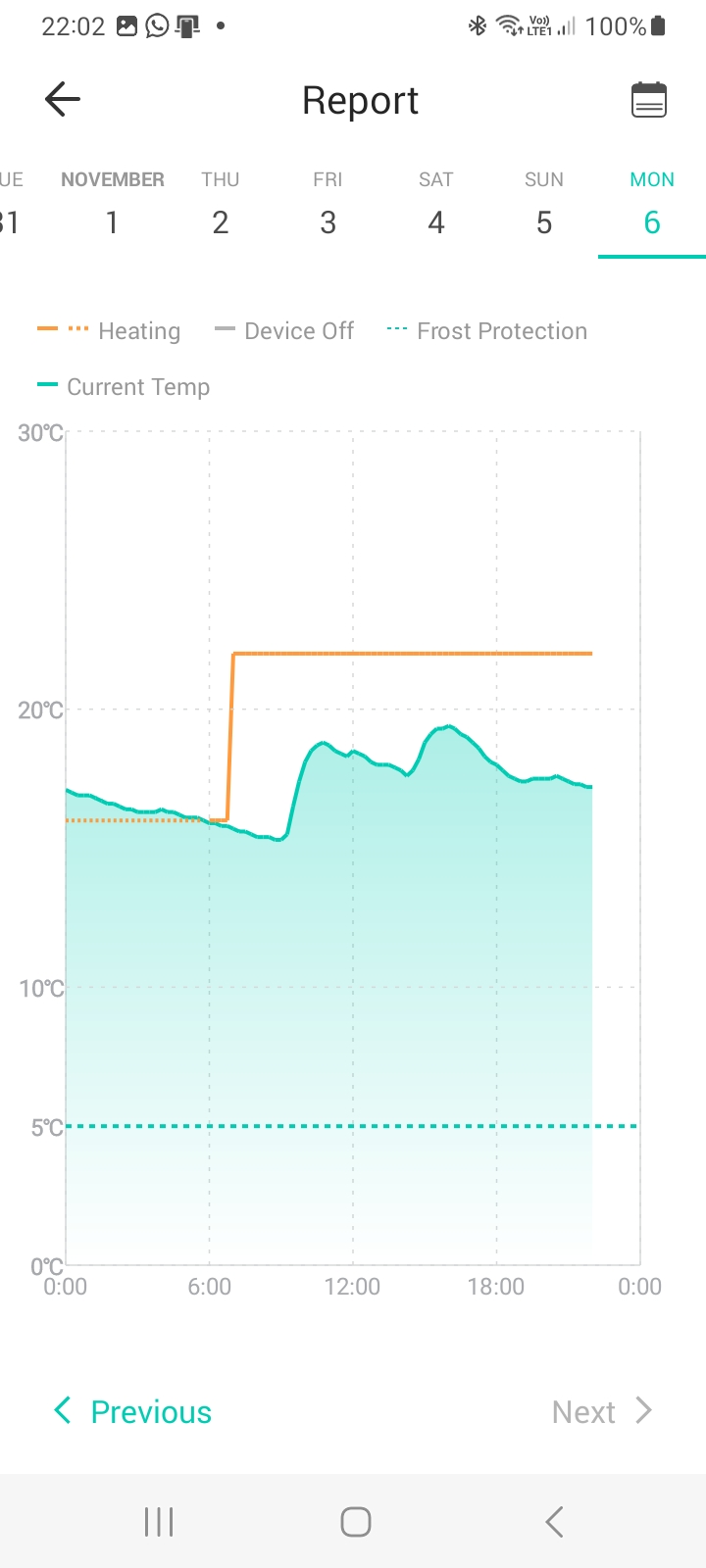Switch to Friday the 3rd

(328, 206)
